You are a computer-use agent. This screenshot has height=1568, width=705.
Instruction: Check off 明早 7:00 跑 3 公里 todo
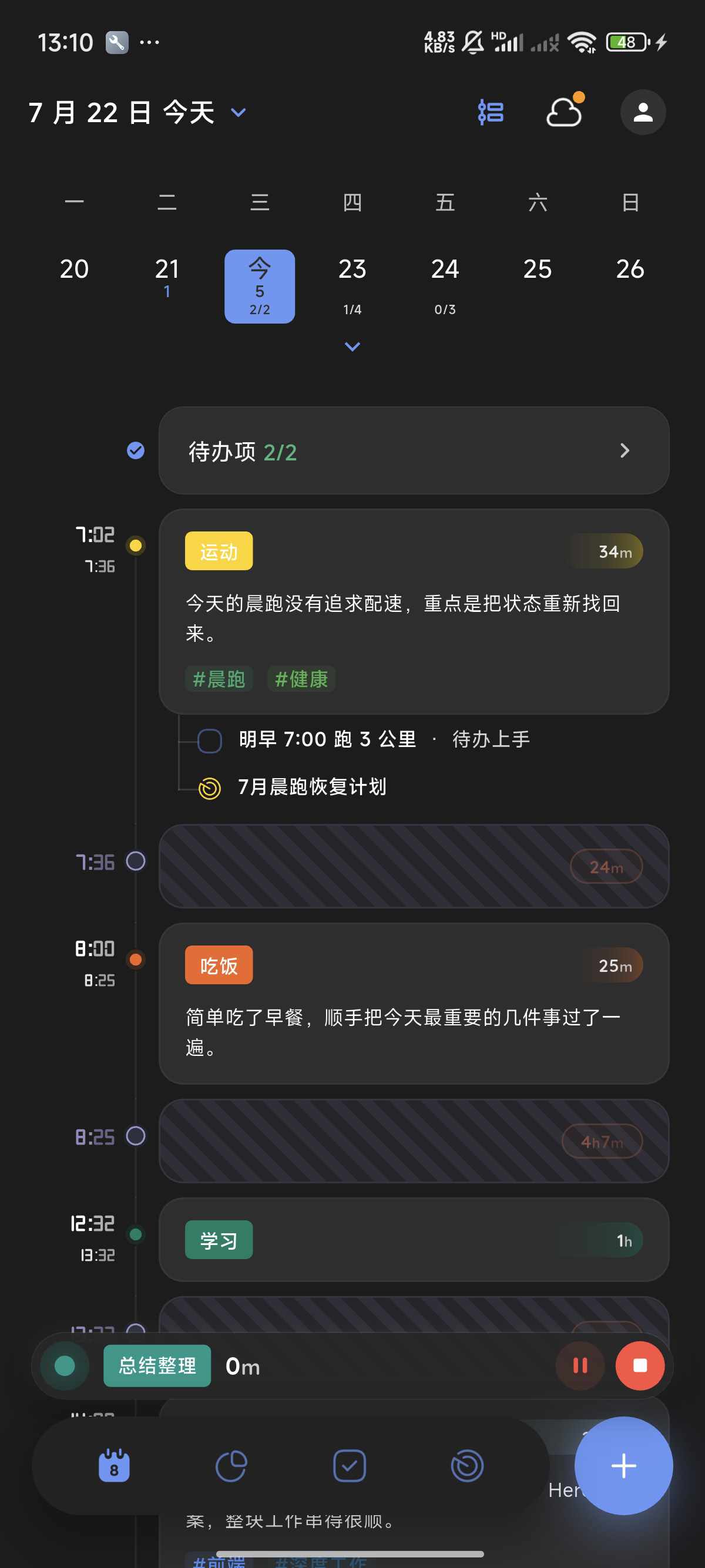209,740
